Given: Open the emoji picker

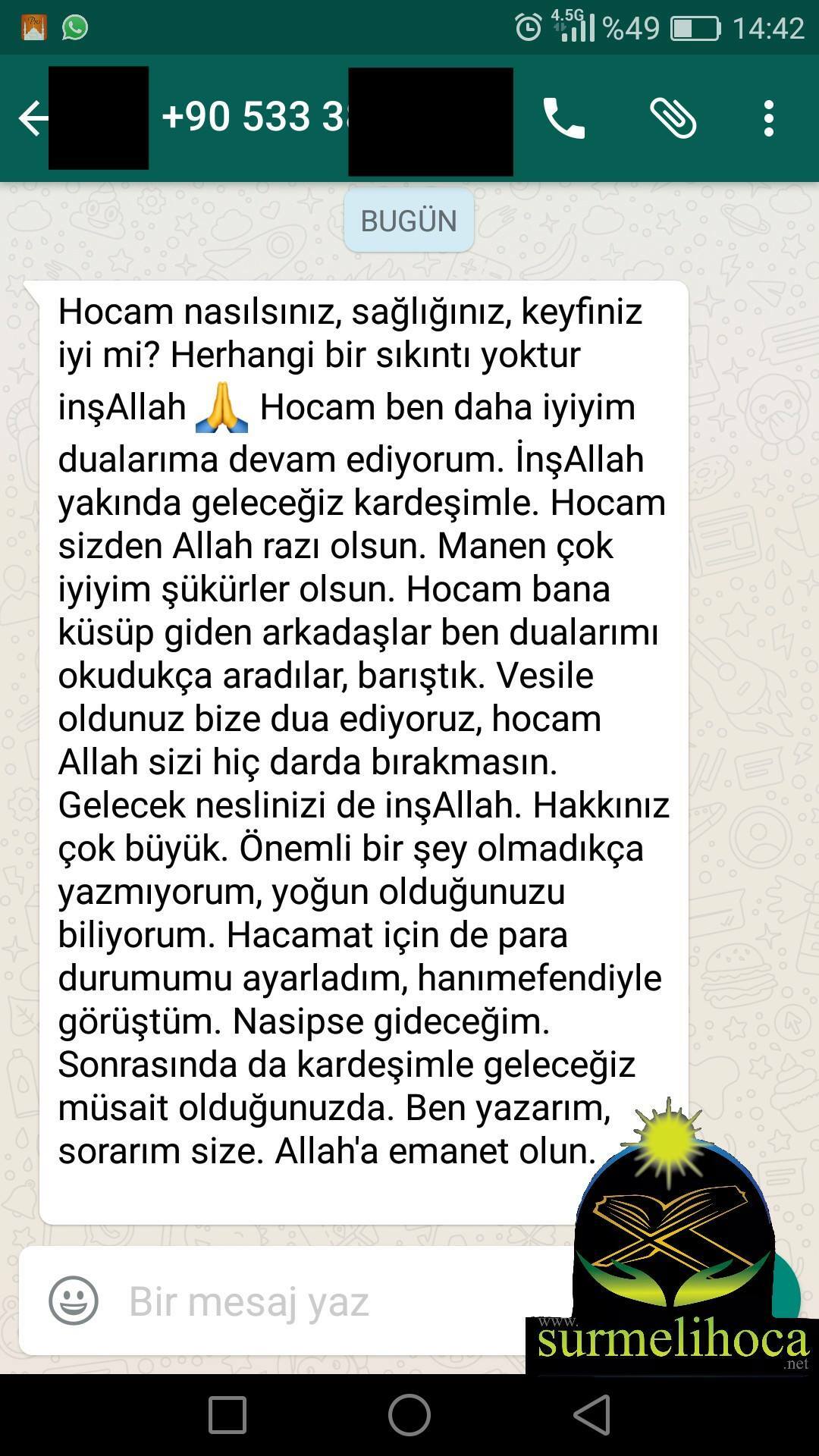Looking at the screenshot, I should click(74, 1300).
